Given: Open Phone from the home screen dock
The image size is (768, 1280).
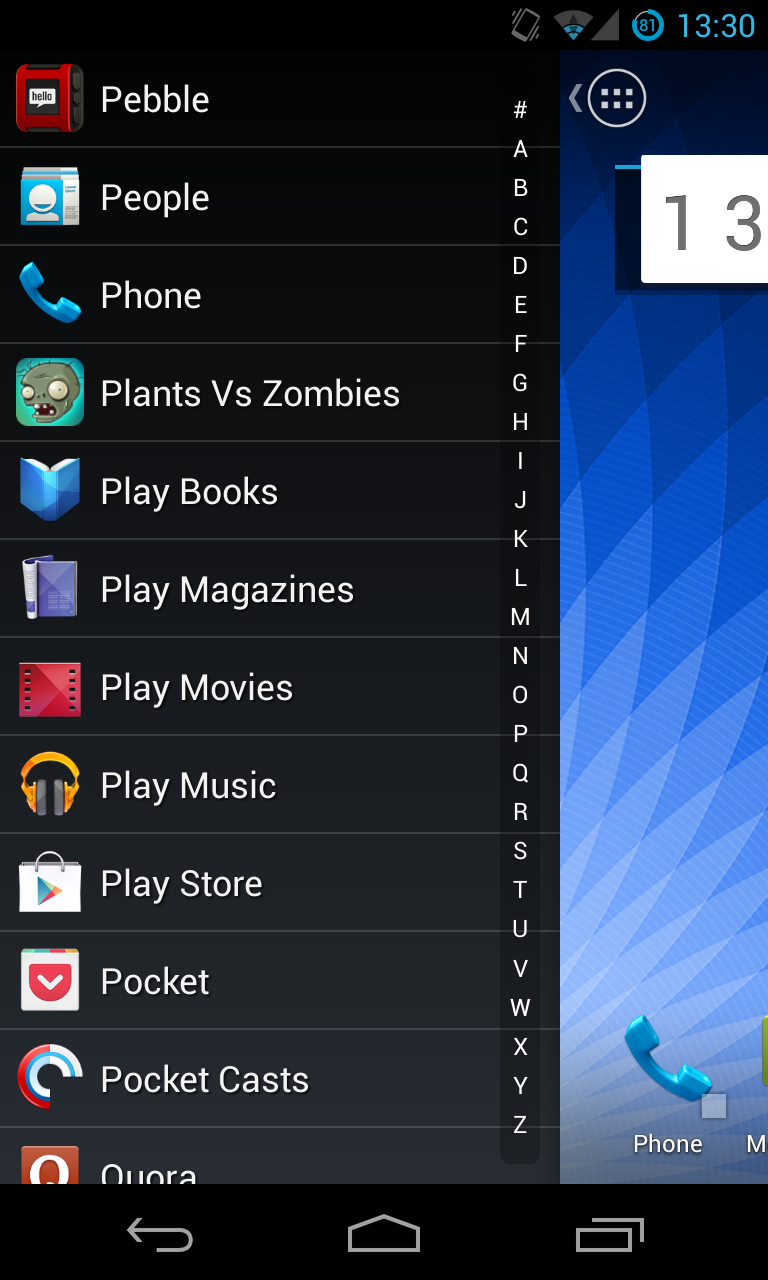Looking at the screenshot, I should click(x=668, y=1085).
